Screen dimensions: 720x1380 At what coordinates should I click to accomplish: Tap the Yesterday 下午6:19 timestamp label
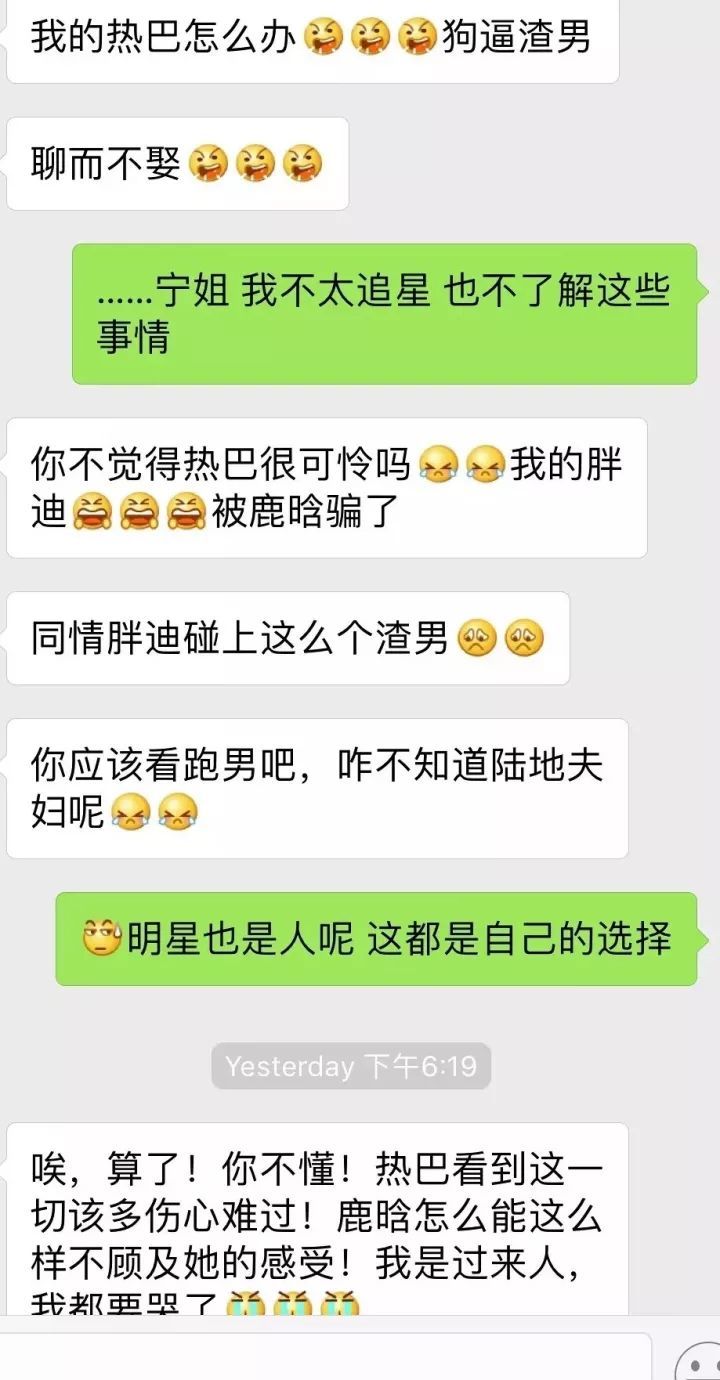click(x=349, y=1066)
